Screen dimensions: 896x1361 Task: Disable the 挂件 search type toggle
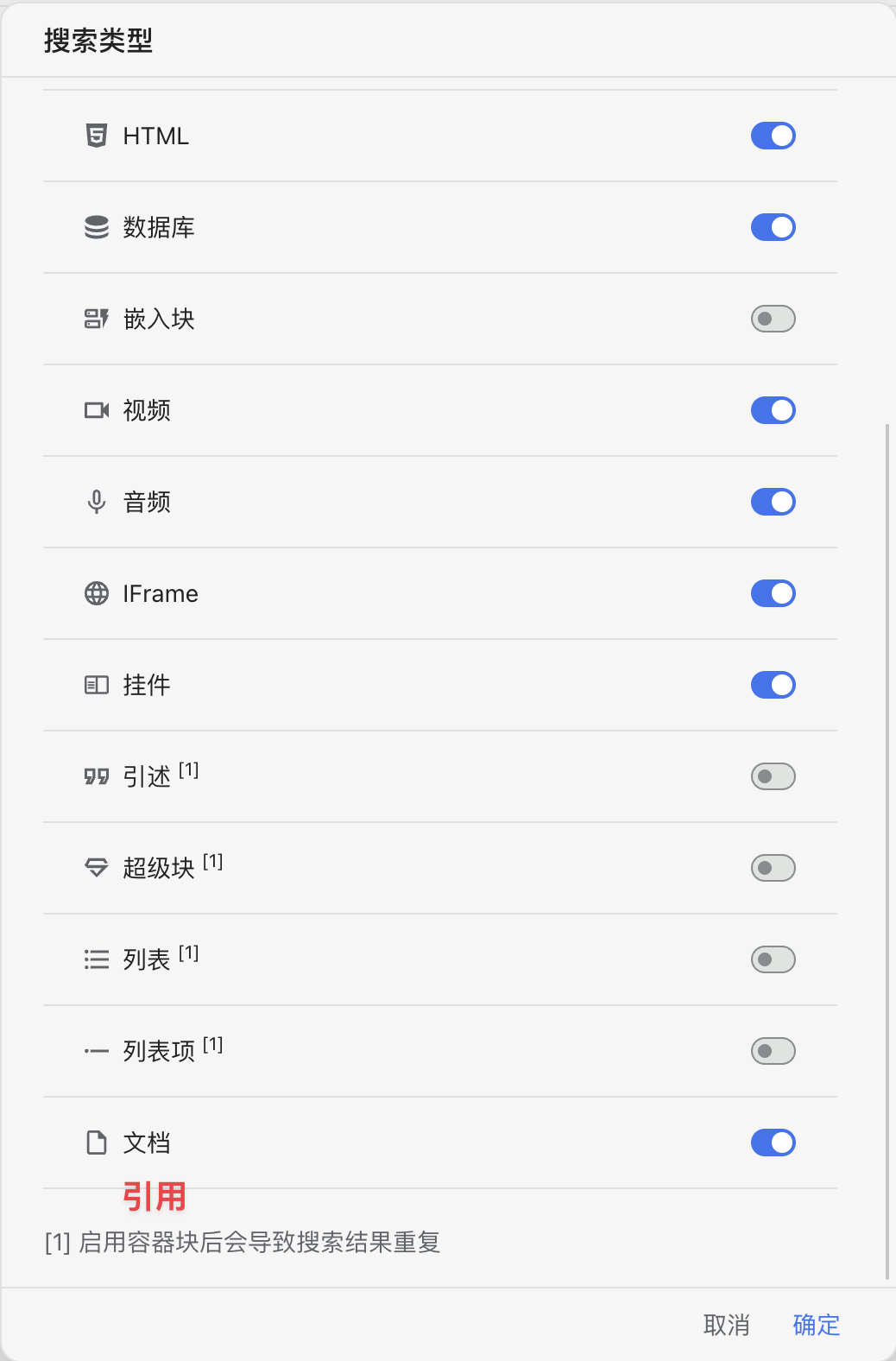pyautogui.click(x=773, y=685)
